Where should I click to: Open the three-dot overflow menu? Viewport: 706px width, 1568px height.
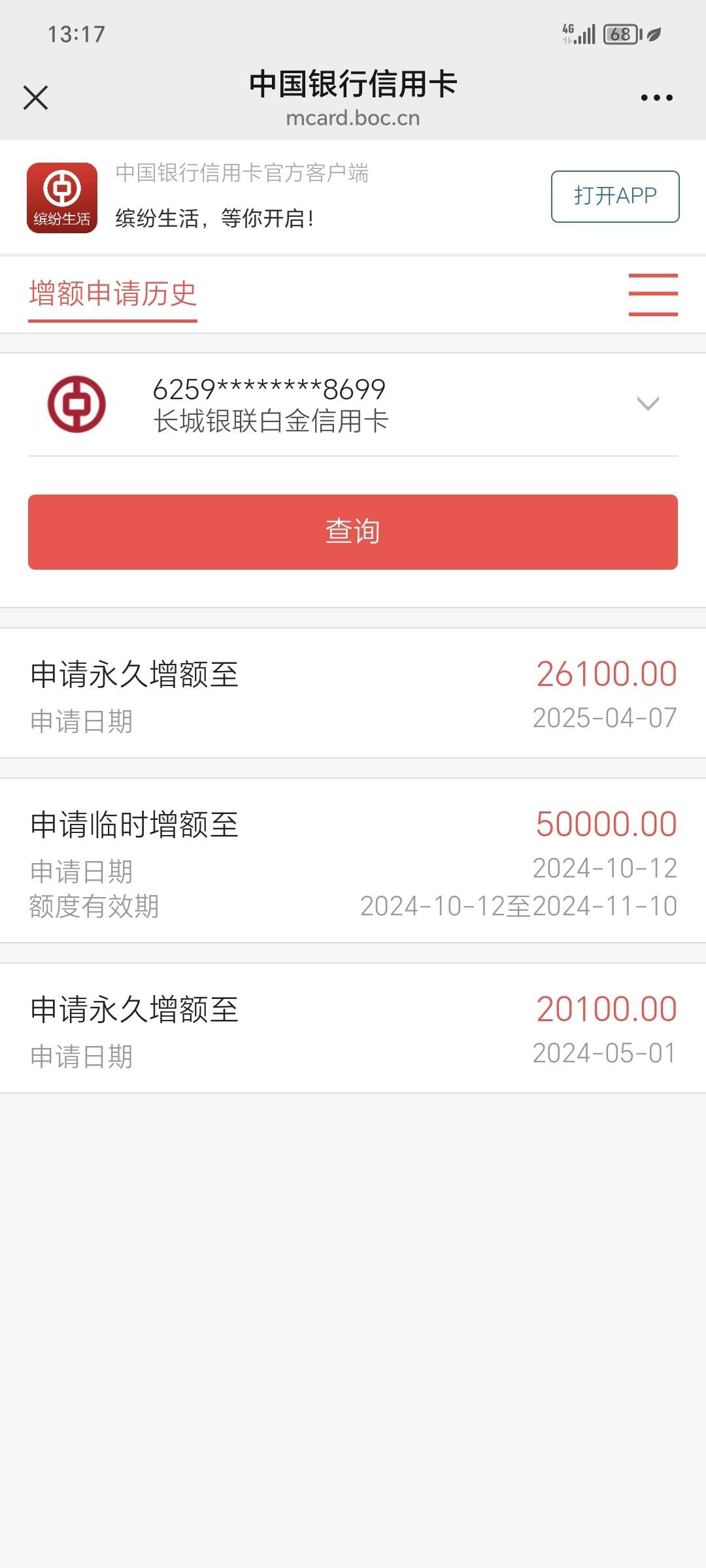[656, 98]
